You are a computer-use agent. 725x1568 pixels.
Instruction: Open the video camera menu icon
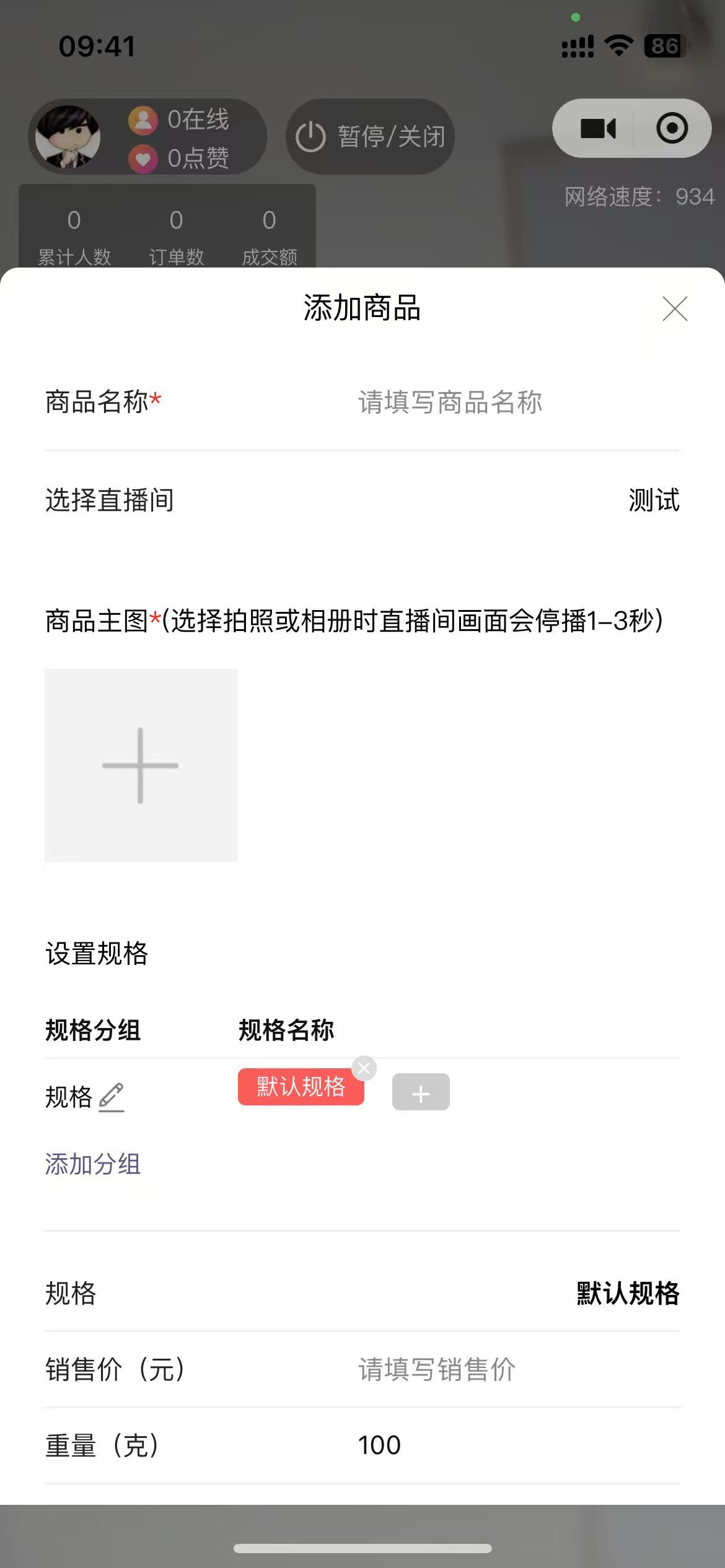coord(597,129)
